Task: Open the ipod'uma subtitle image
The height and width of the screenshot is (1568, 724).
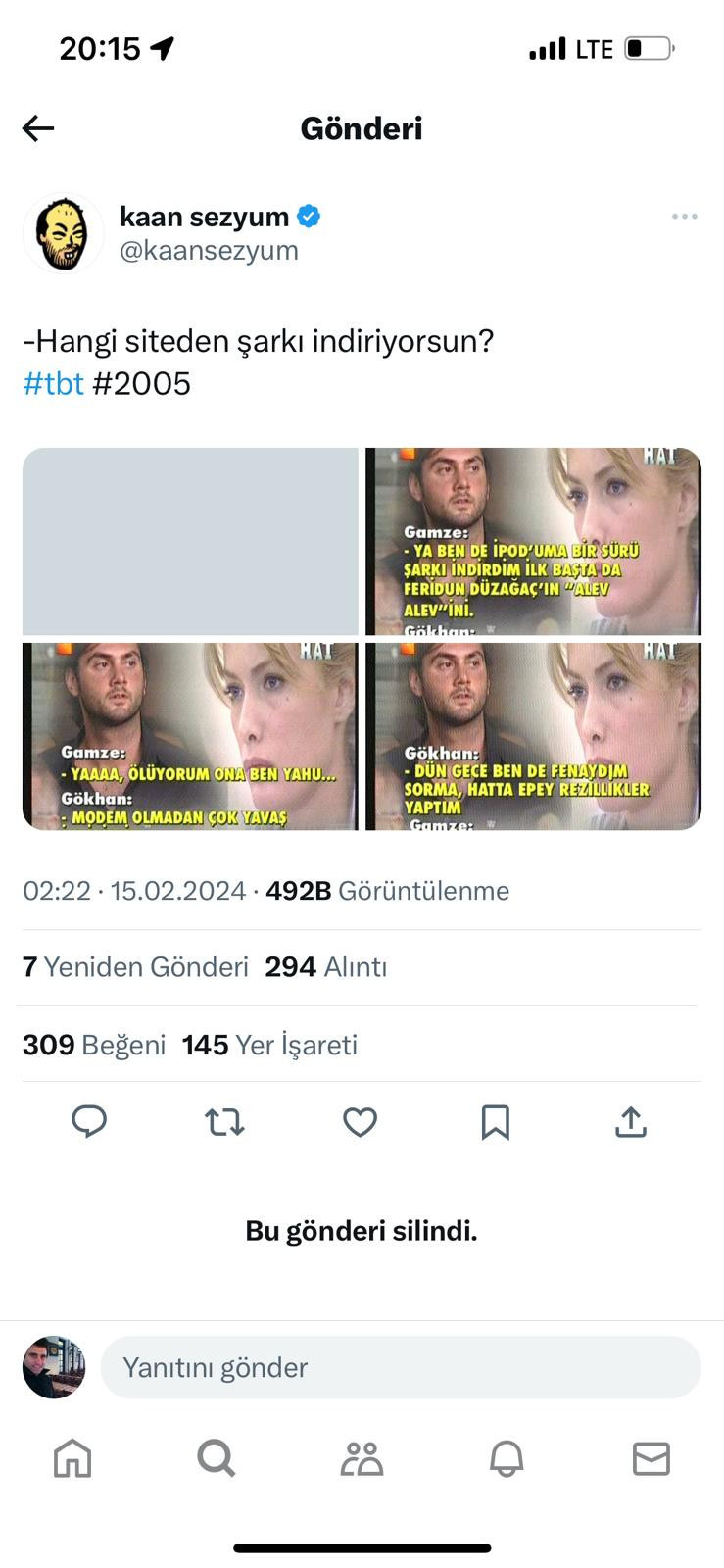Action: (x=533, y=541)
